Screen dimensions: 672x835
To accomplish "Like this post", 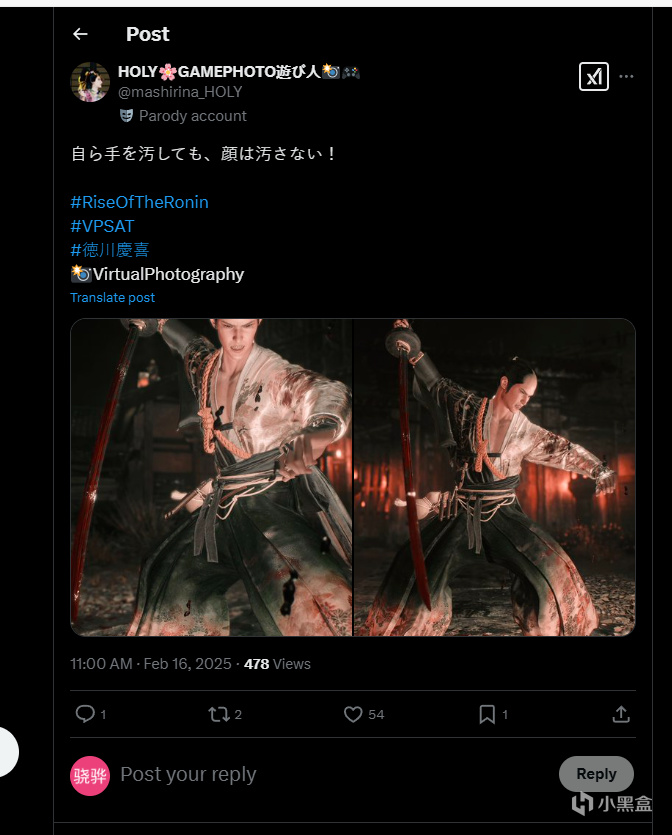I will pyautogui.click(x=353, y=714).
